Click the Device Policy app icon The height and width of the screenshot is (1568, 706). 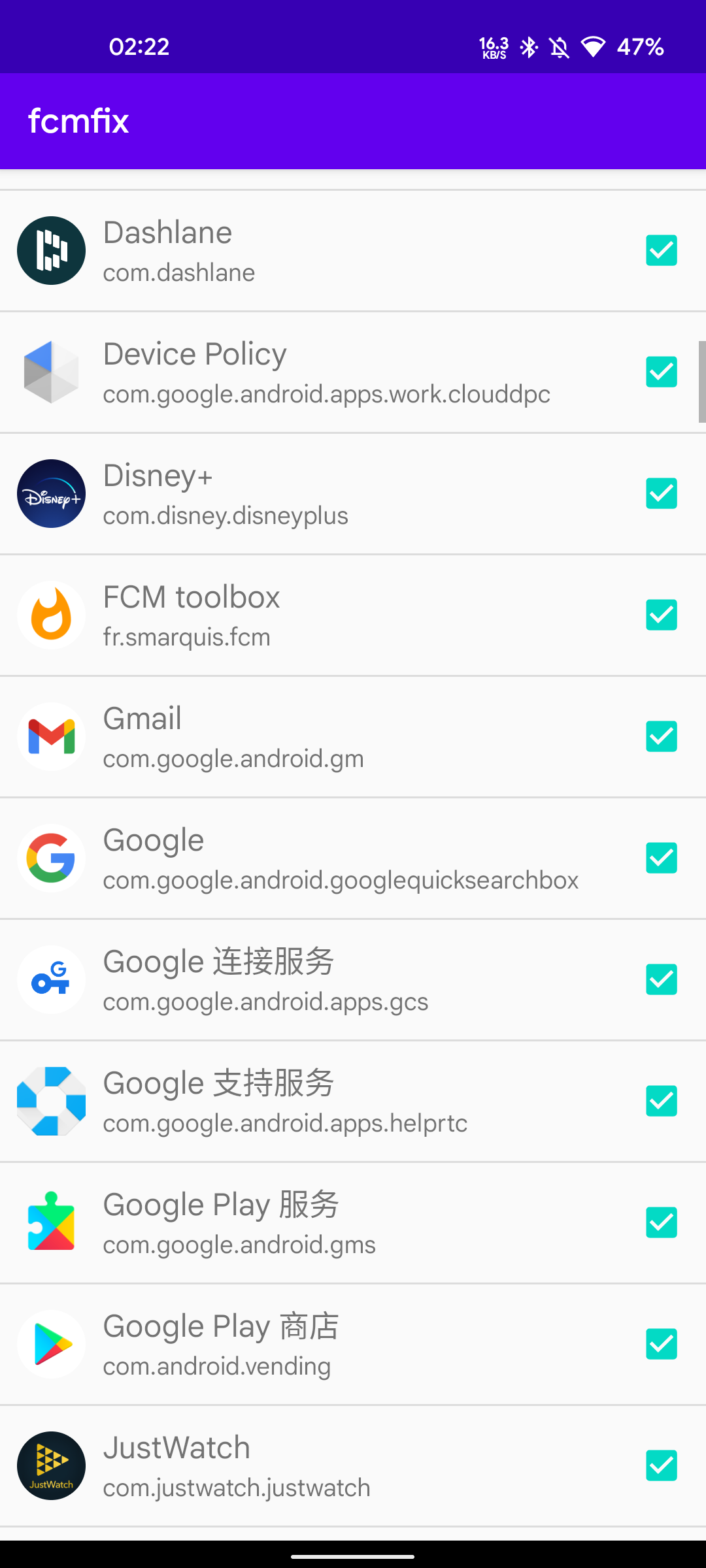(50, 372)
